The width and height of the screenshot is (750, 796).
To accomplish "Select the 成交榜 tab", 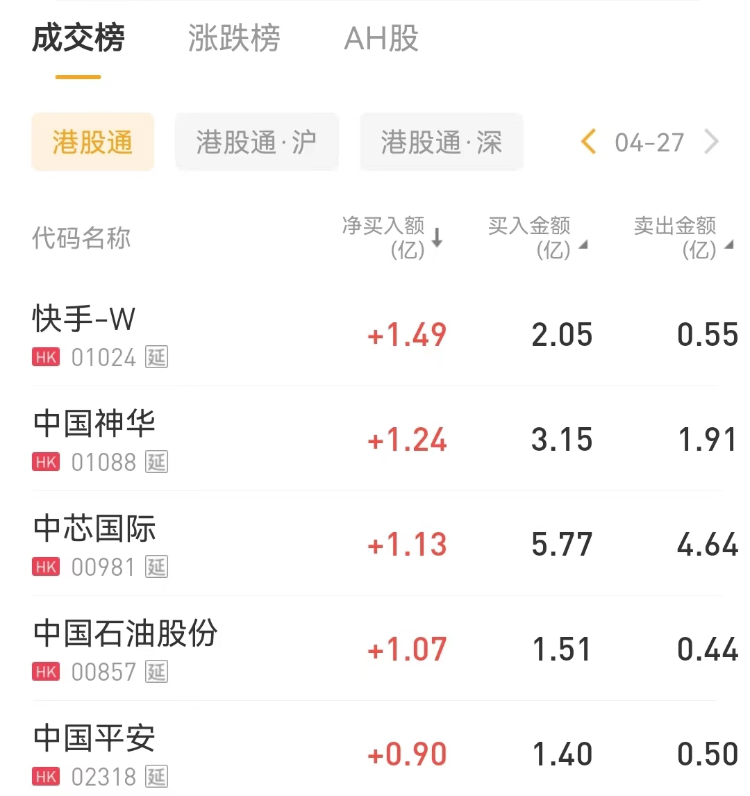I will click(78, 39).
